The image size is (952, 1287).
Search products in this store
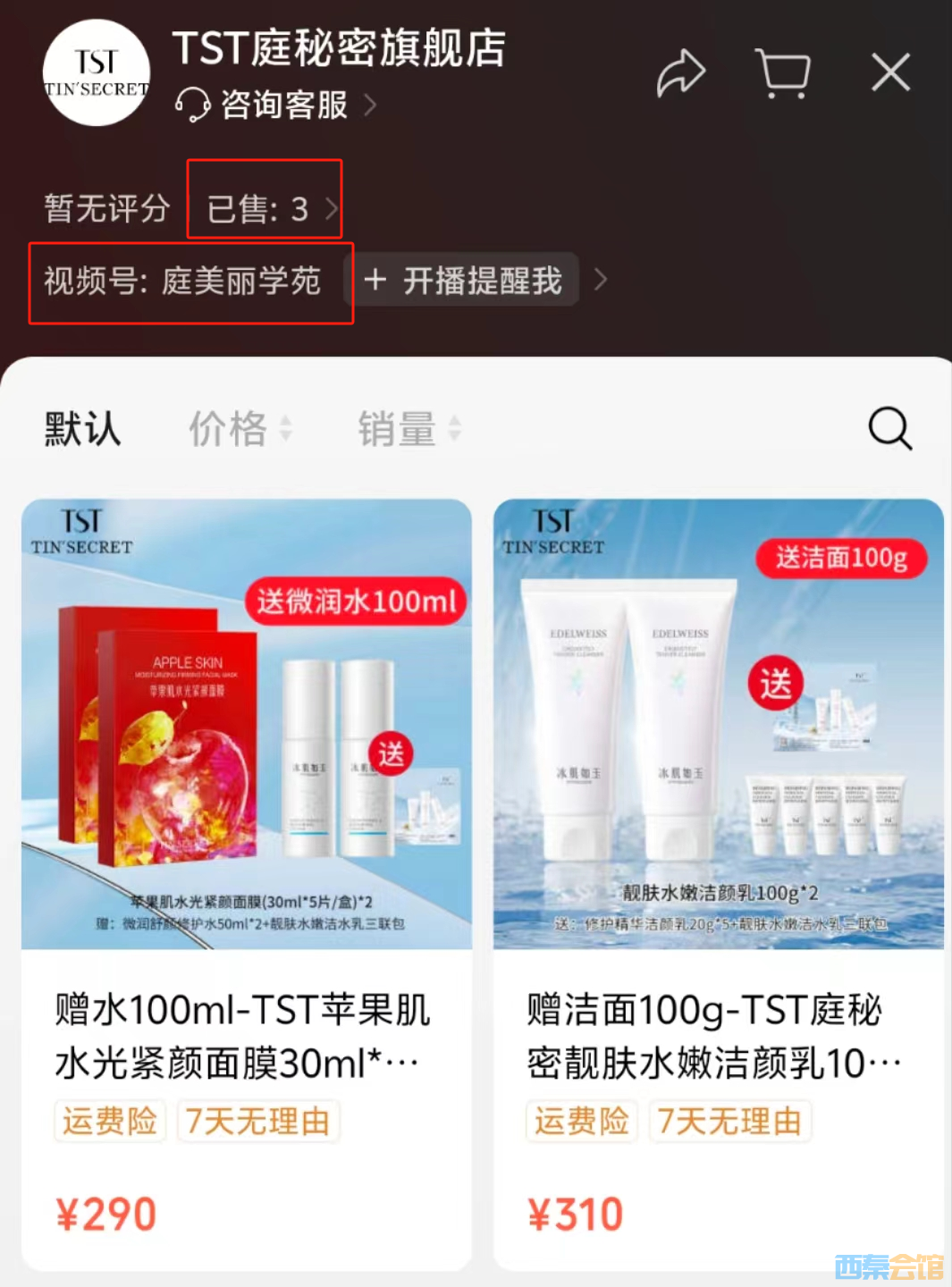(x=889, y=429)
